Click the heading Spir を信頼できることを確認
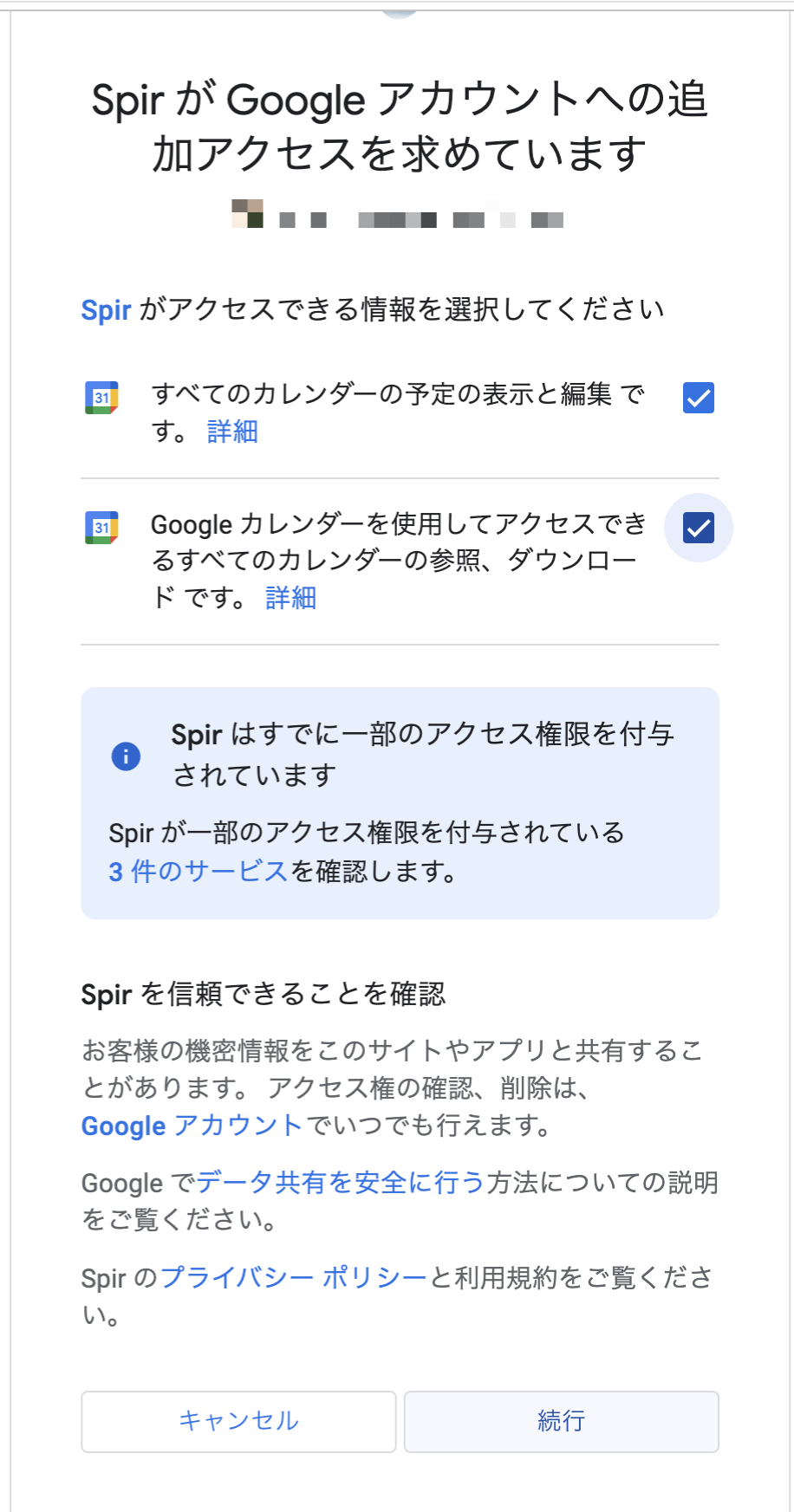 tap(264, 994)
